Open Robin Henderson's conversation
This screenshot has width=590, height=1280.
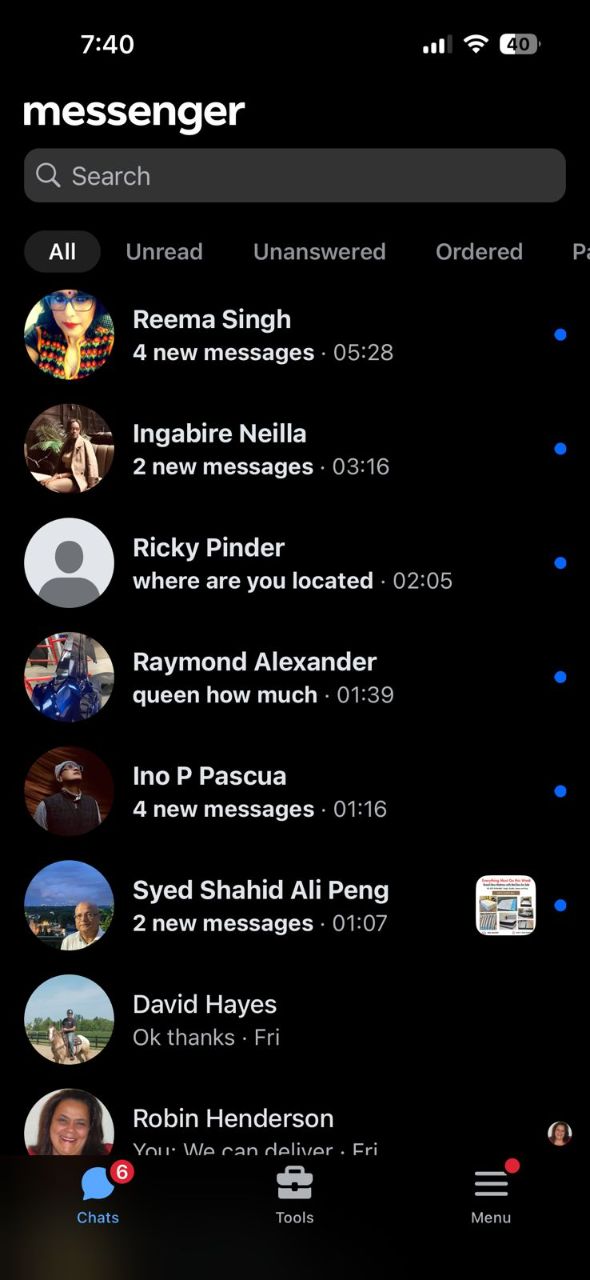[x=295, y=1122]
